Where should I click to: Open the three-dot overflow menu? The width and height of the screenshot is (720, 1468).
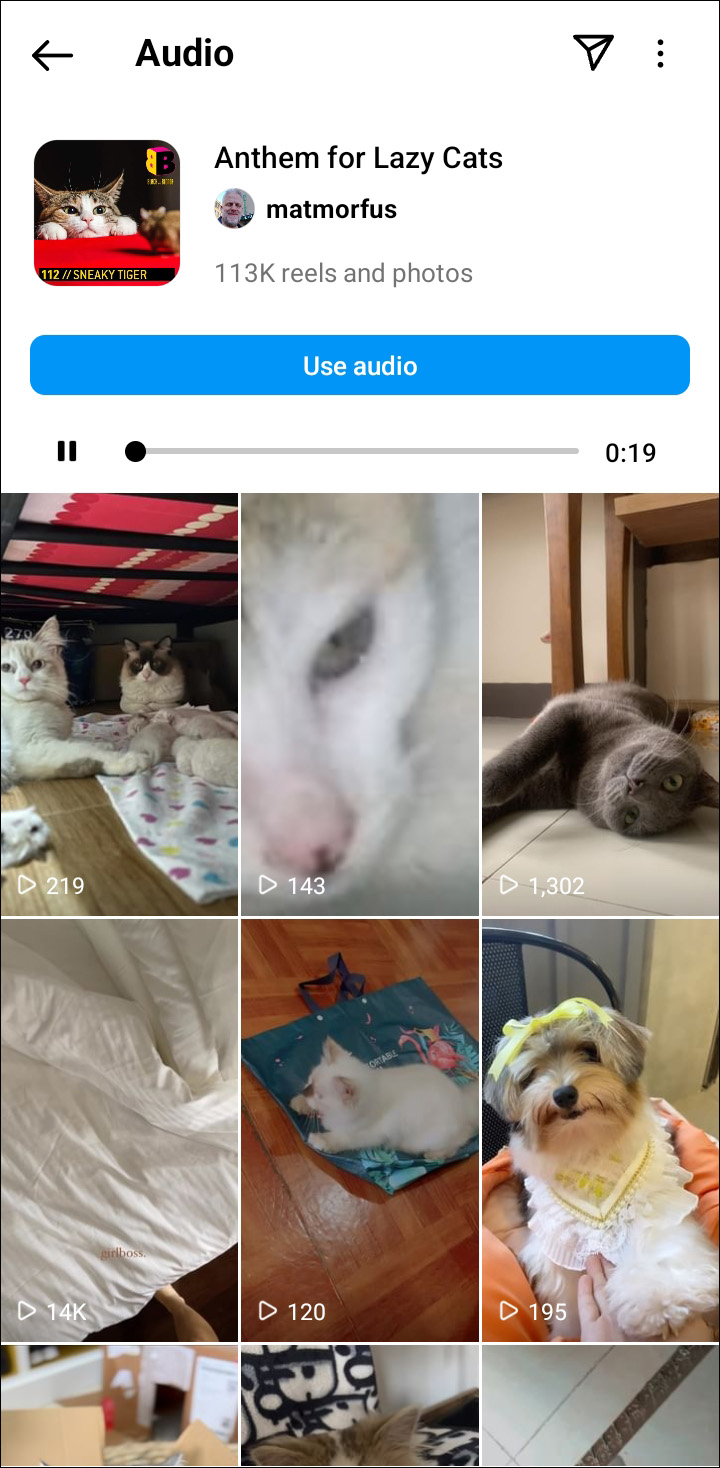tap(660, 54)
